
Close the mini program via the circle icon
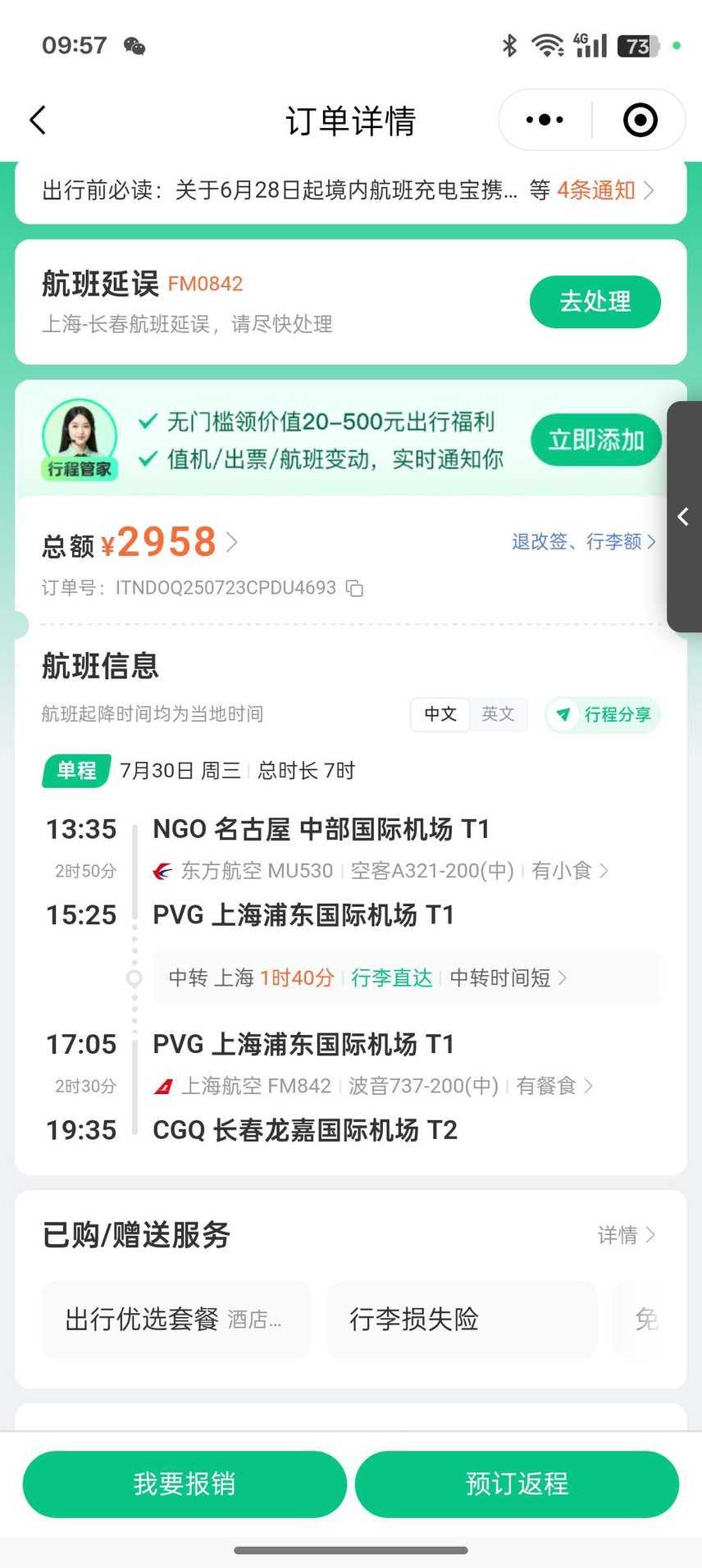point(640,120)
